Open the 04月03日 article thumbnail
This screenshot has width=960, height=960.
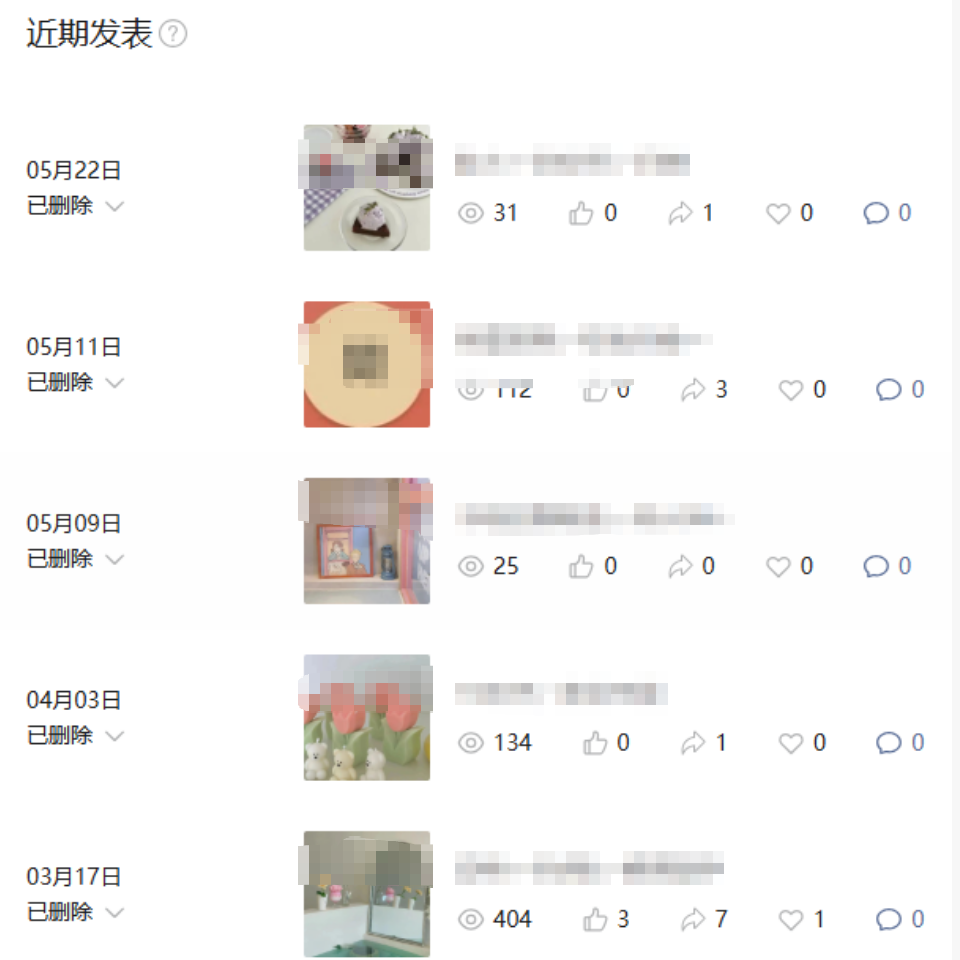point(367,717)
